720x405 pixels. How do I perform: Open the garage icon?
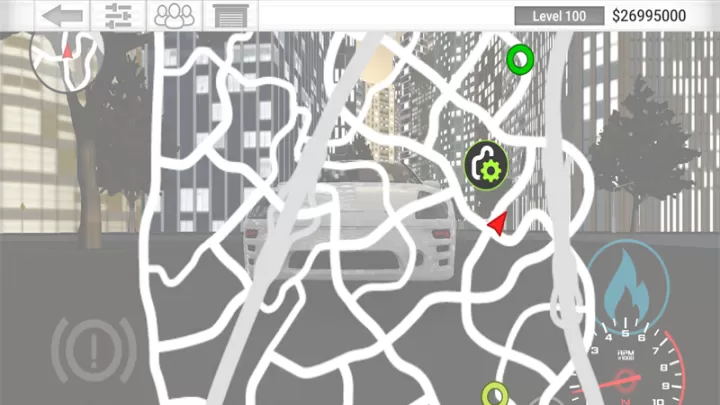tap(230, 16)
